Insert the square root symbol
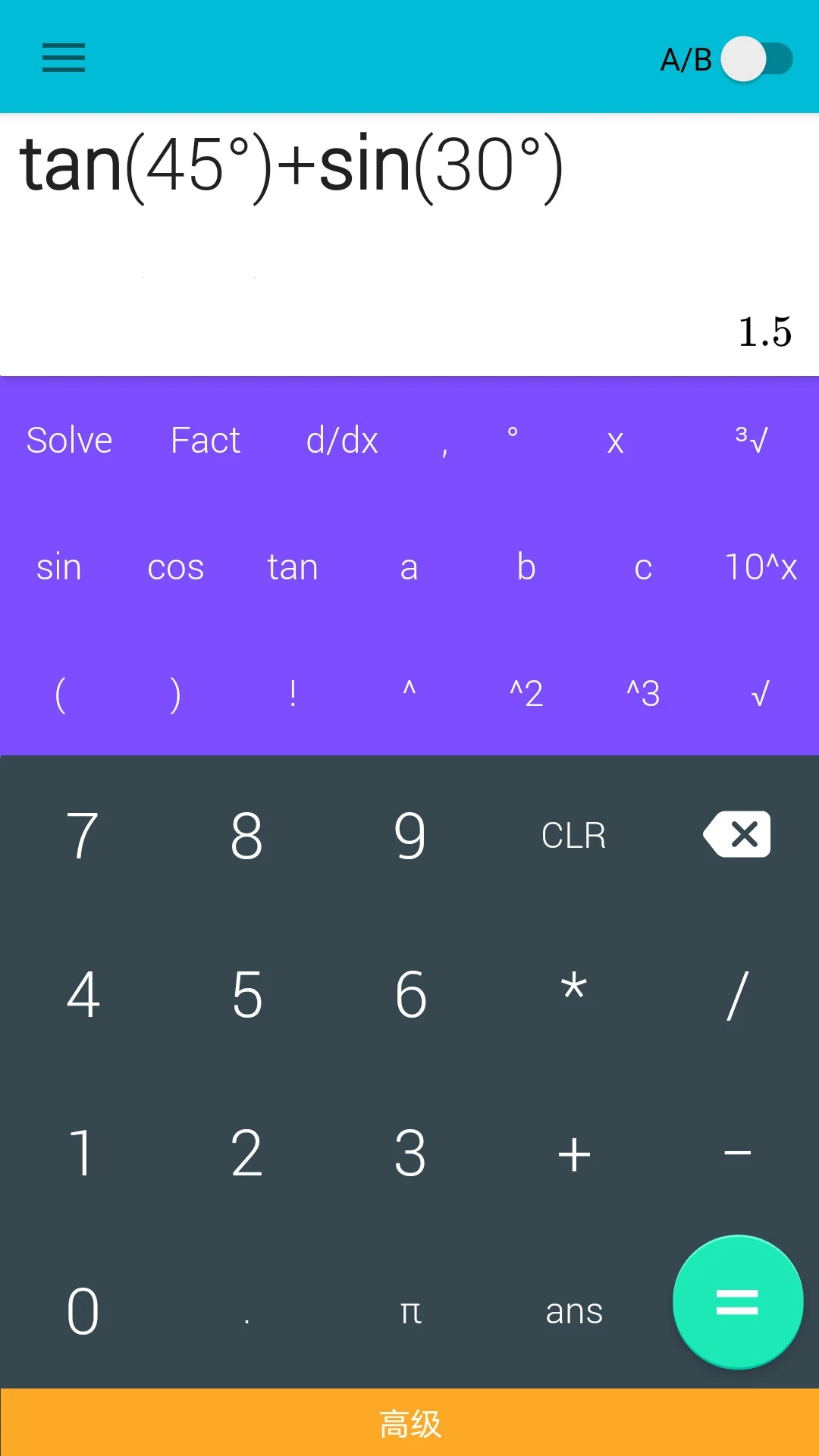This screenshot has width=819, height=1456. click(x=760, y=693)
